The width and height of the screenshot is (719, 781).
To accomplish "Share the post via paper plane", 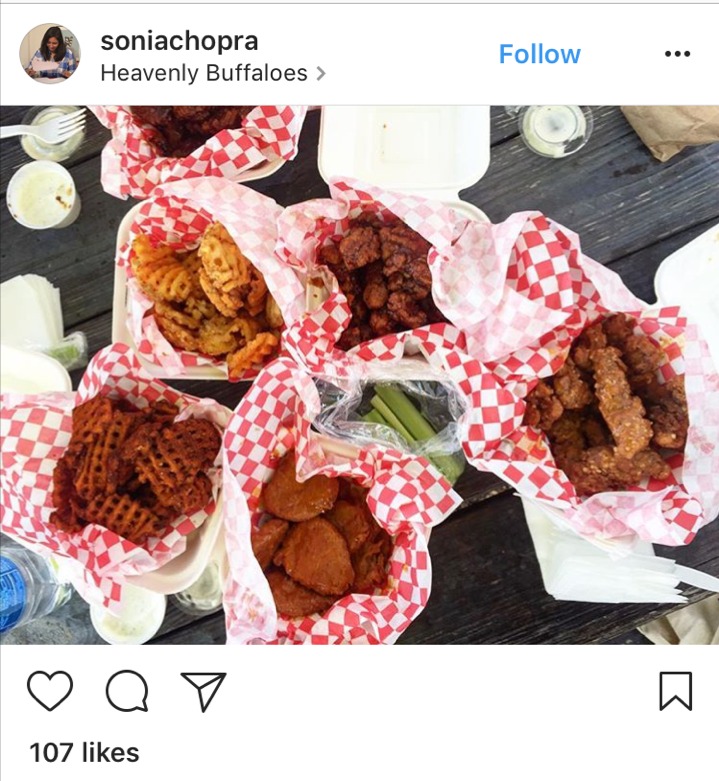I will click(x=203, y=691).
